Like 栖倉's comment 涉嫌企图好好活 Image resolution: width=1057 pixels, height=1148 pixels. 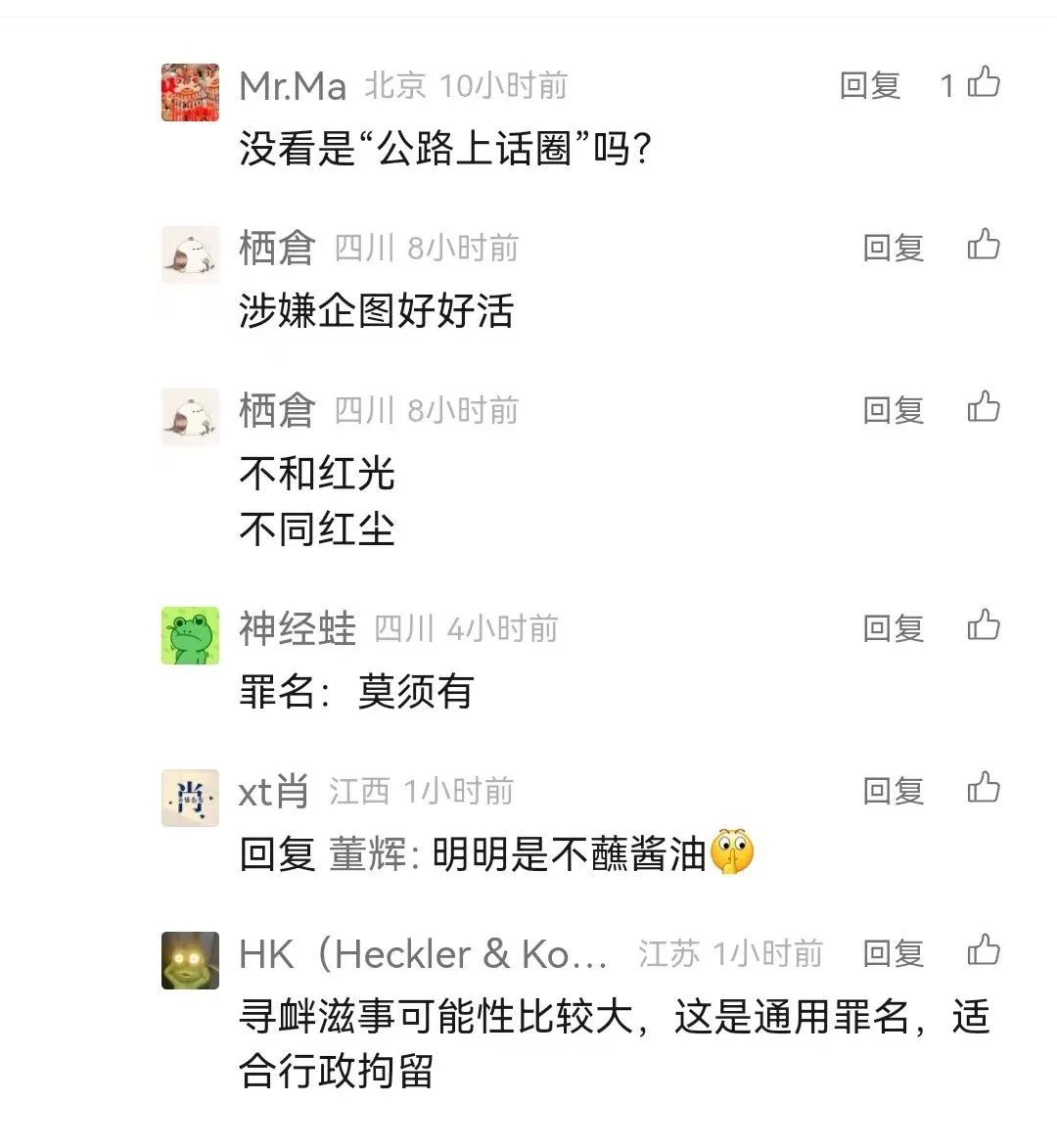coord(984,246)
